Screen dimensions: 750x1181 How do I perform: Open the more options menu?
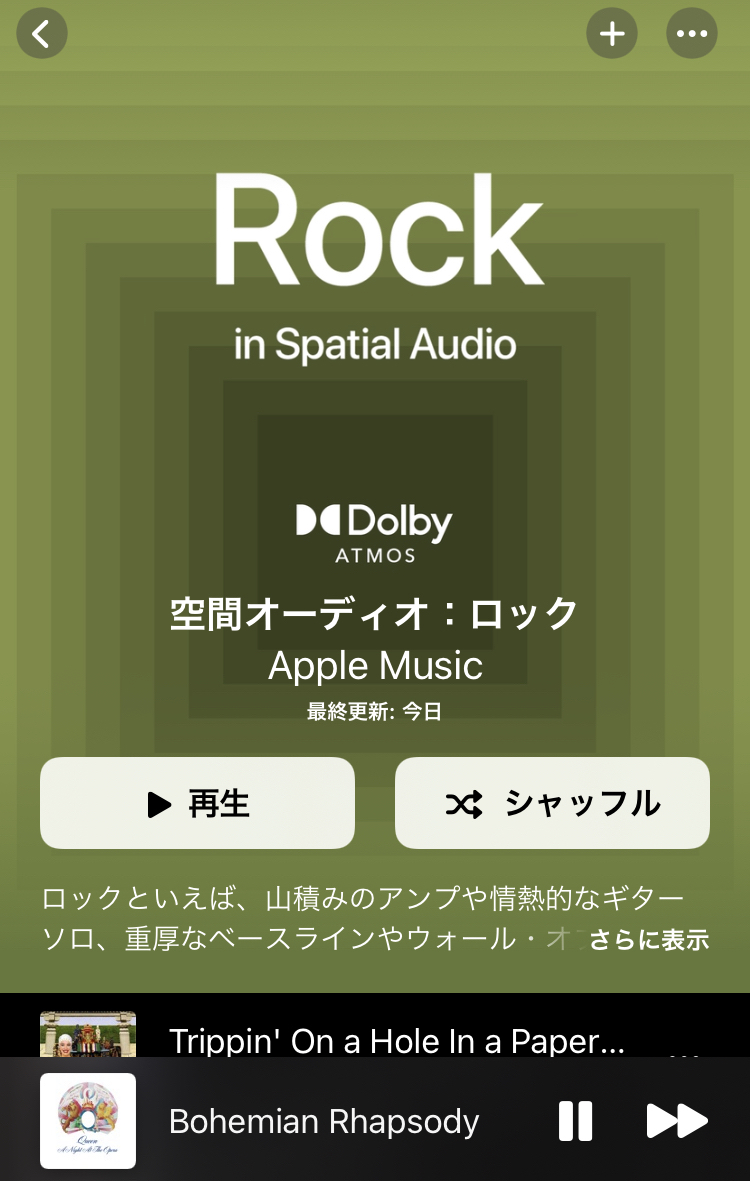click(691, 34)
